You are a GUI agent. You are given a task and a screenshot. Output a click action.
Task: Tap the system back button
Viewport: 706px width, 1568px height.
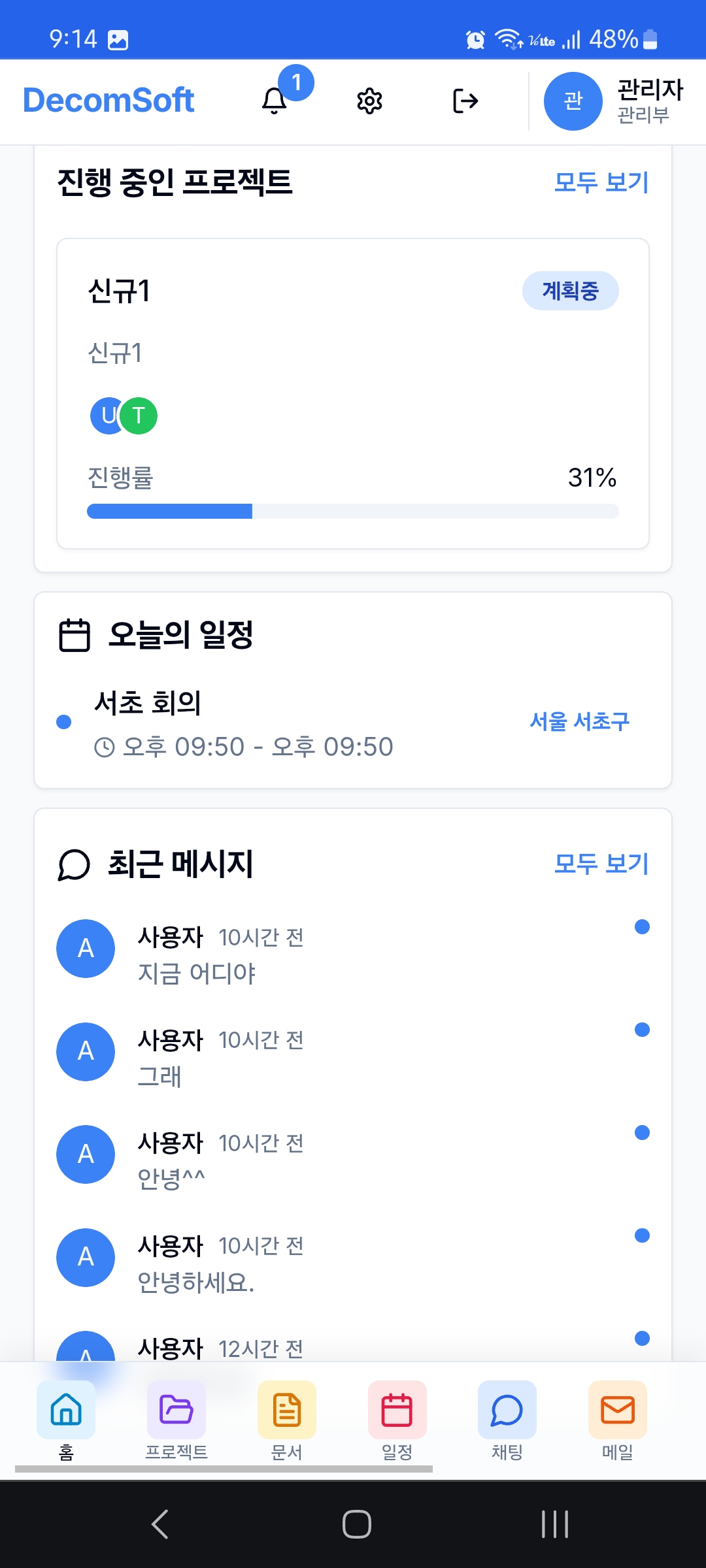coord(160,1524)
